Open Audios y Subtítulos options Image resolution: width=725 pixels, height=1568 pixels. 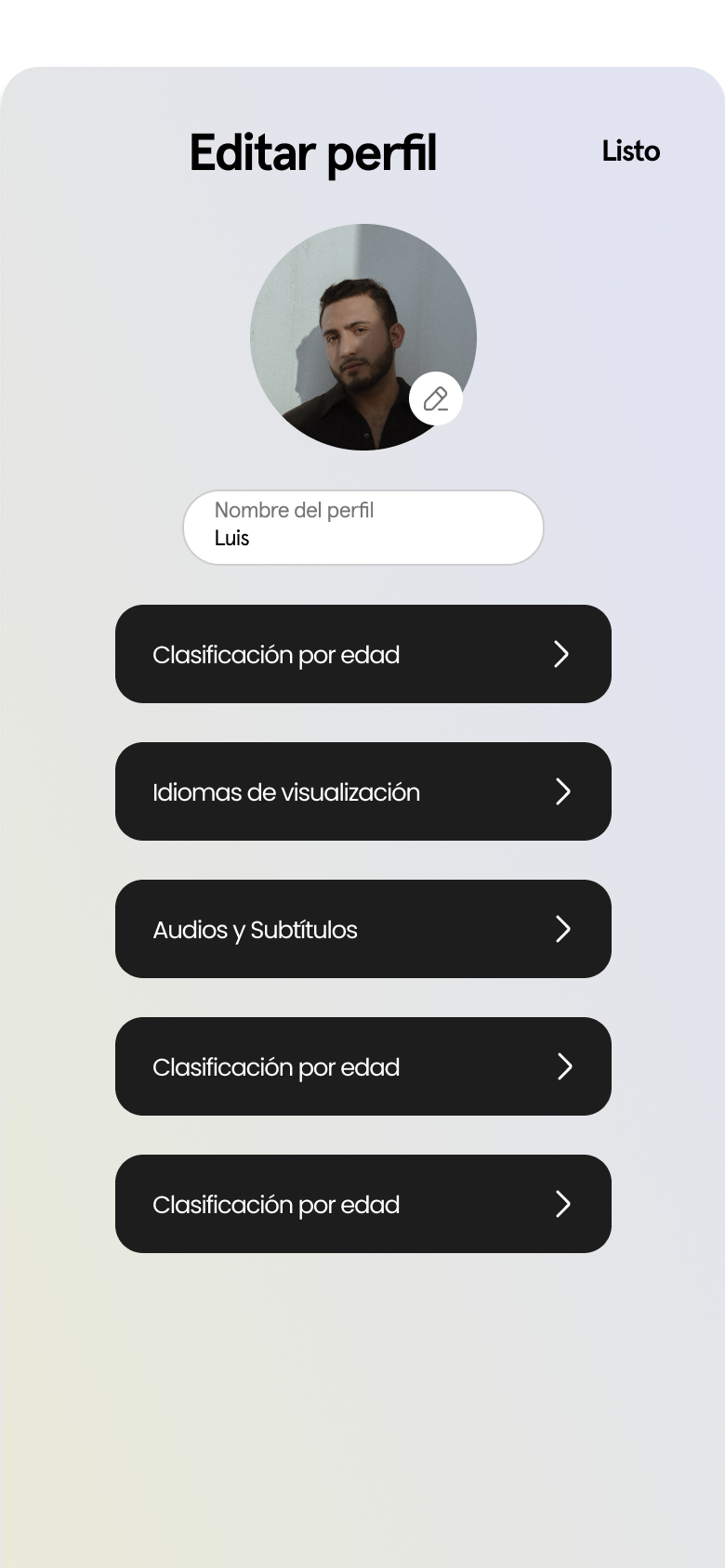pos(362,929)
